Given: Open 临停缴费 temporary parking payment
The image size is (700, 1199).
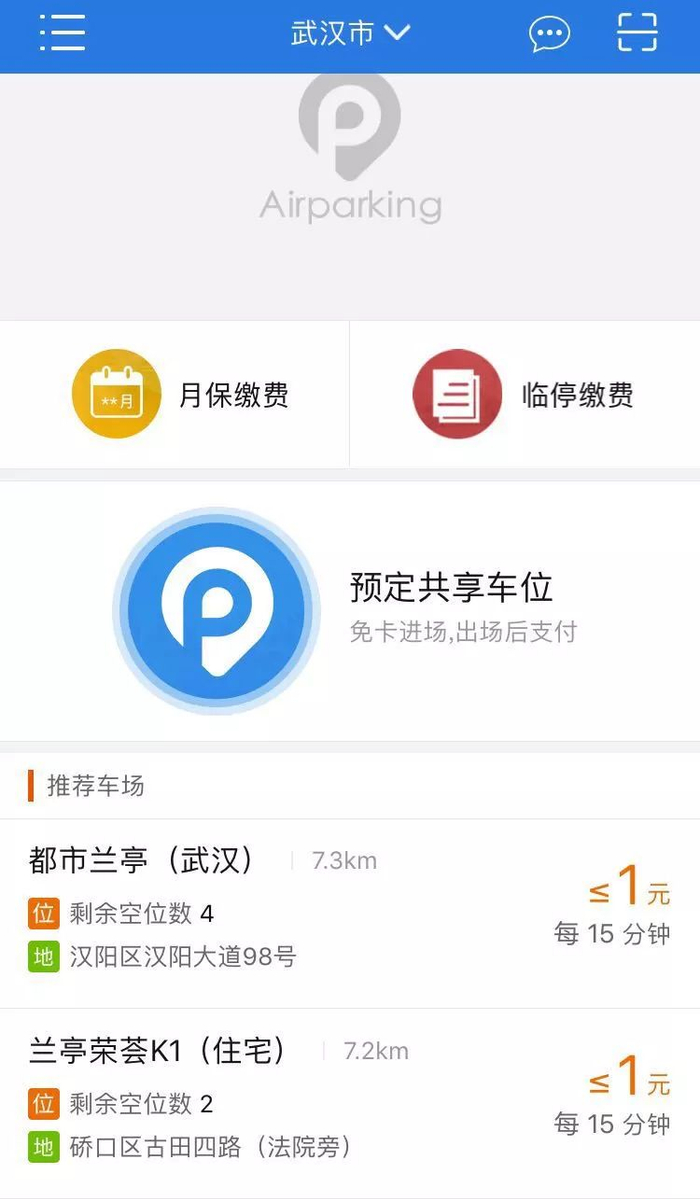Looking at the screenshot, I should pyautogui.click(x=525, y=394).
